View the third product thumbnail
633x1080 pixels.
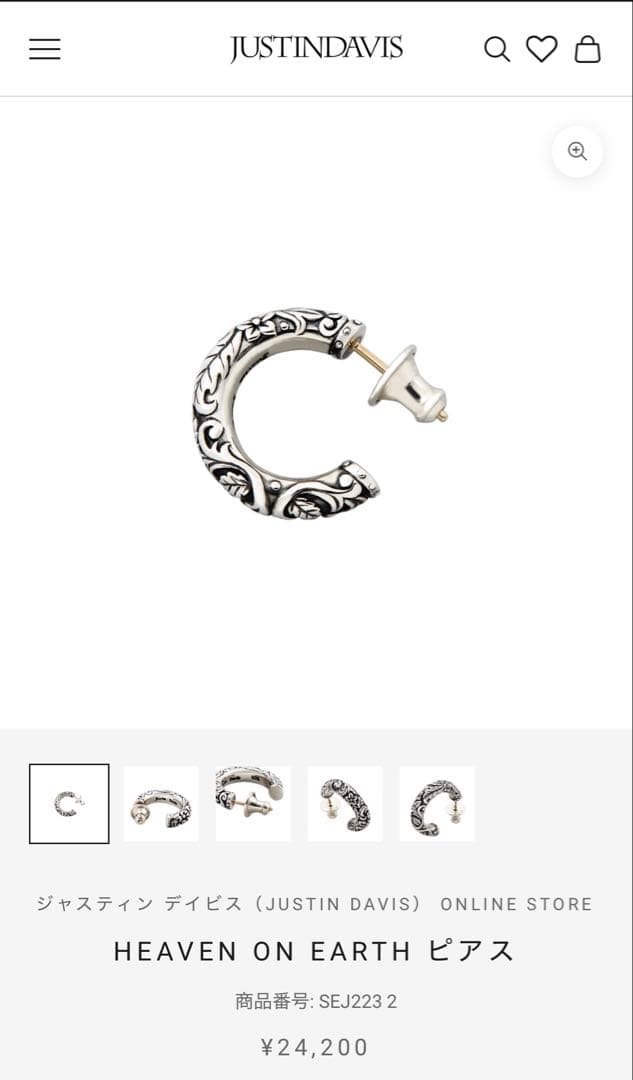(x=253, y=803)
